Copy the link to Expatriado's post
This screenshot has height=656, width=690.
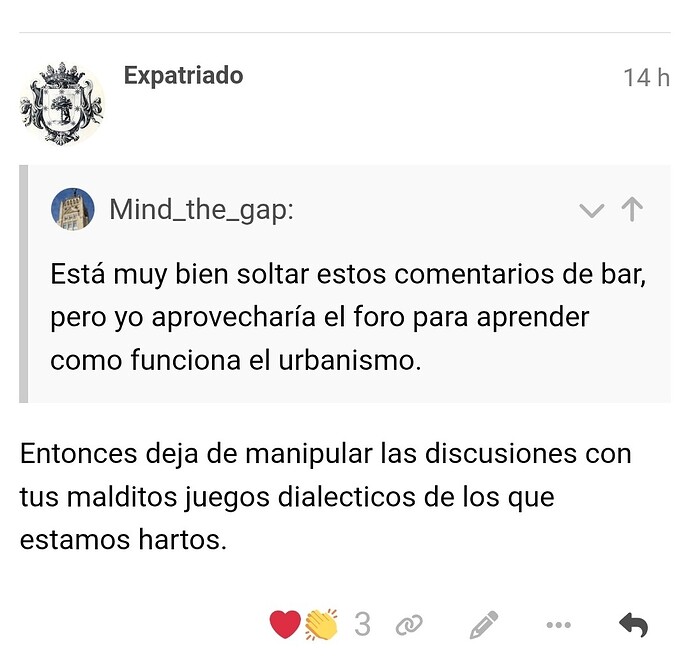pos(409,626)
